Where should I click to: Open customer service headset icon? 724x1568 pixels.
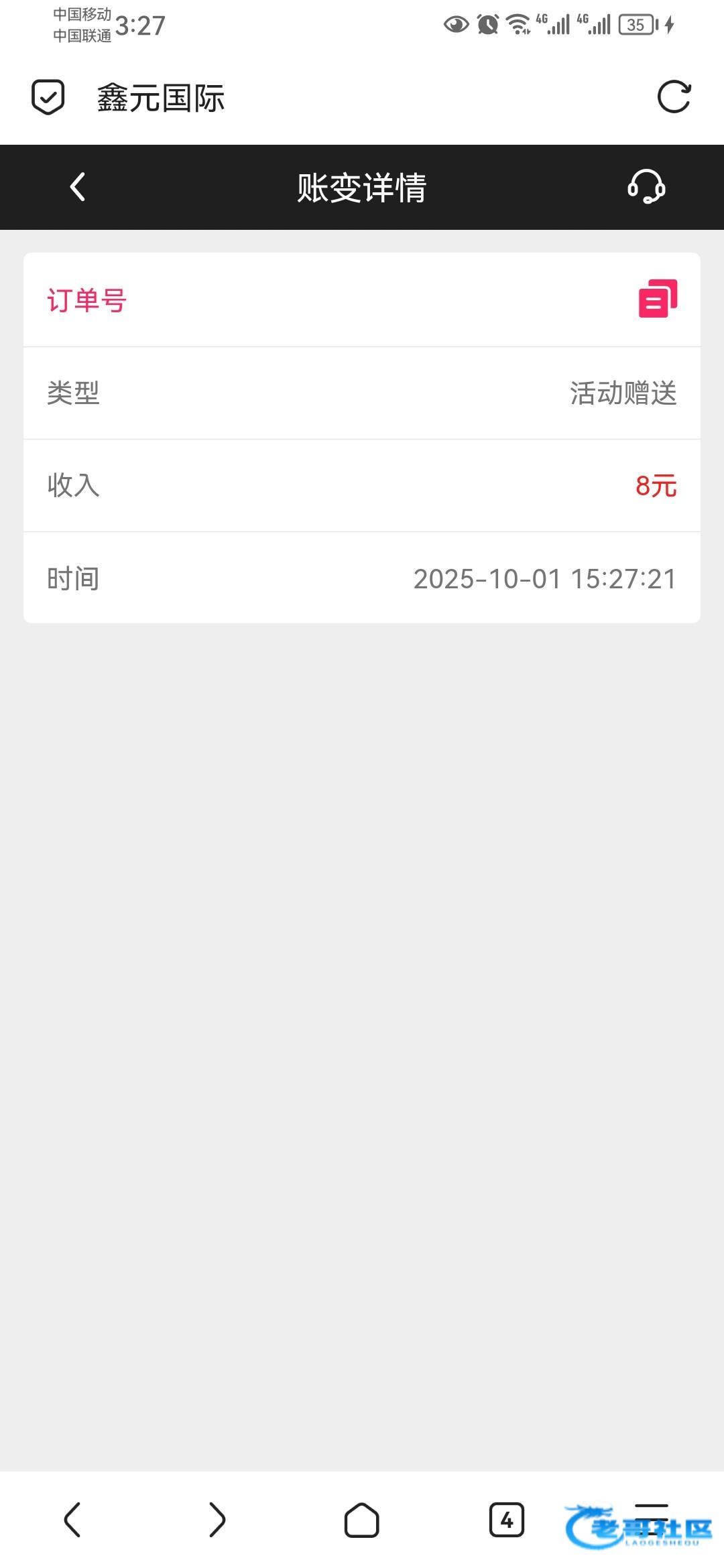[x=646, y=187]
